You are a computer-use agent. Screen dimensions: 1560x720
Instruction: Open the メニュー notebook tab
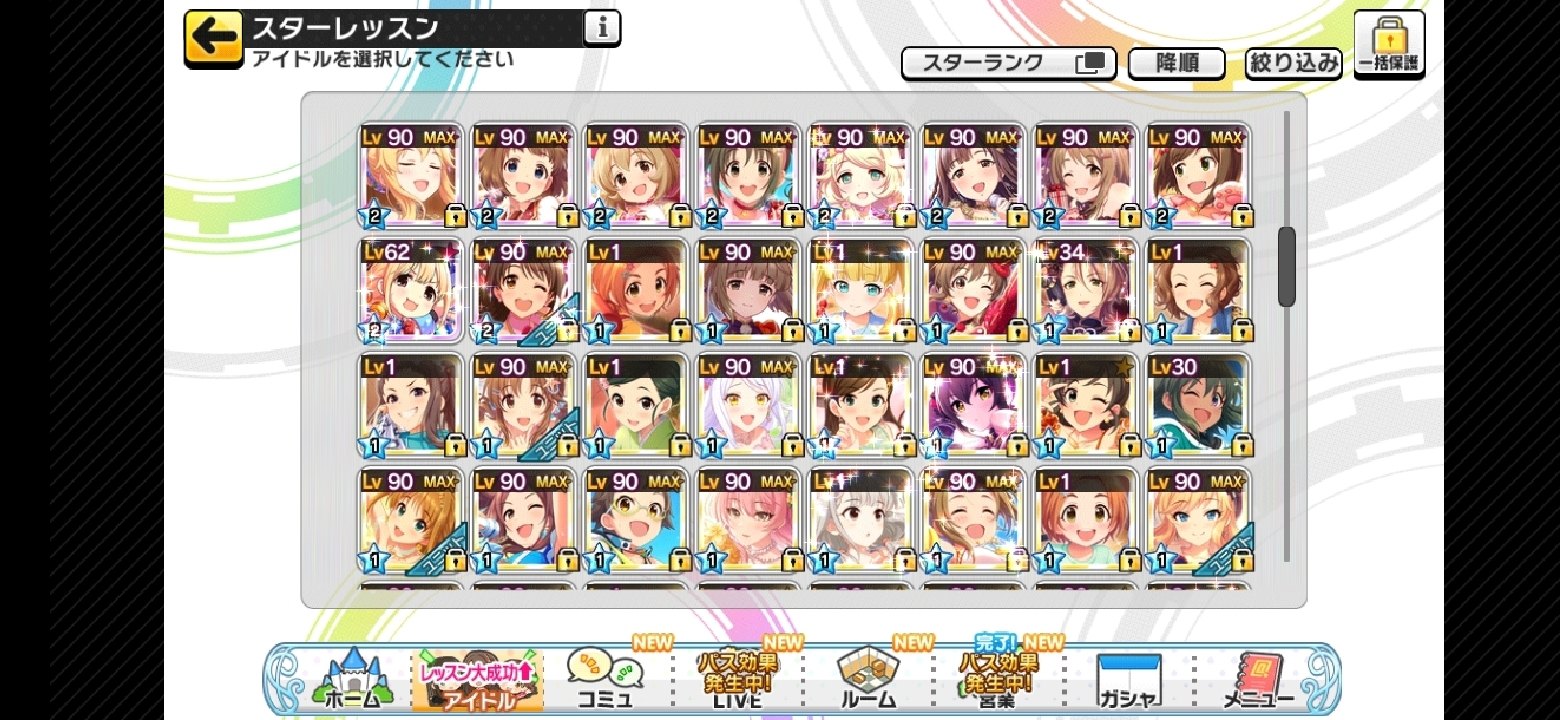pos(1258,680)
